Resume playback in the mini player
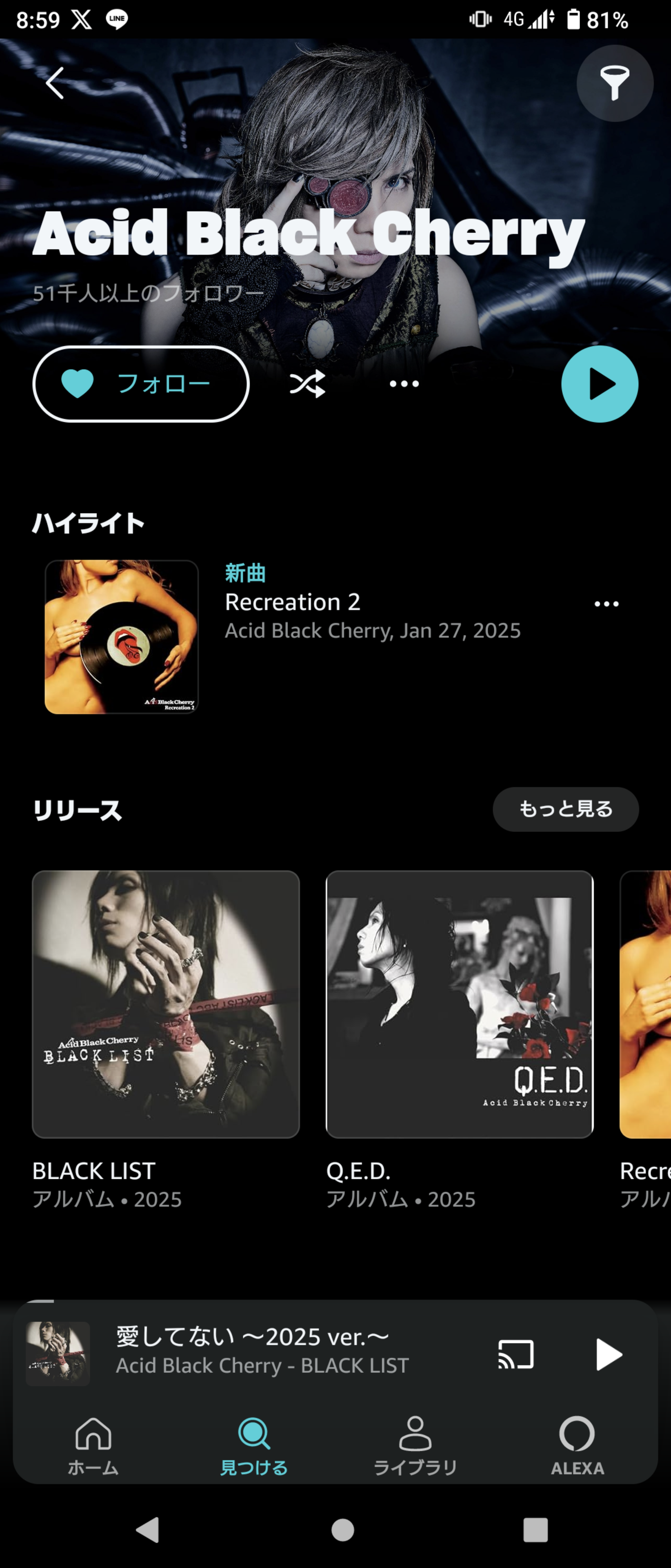The width and height of the screenshot is (671, 1568). [x=608, y=1354]
